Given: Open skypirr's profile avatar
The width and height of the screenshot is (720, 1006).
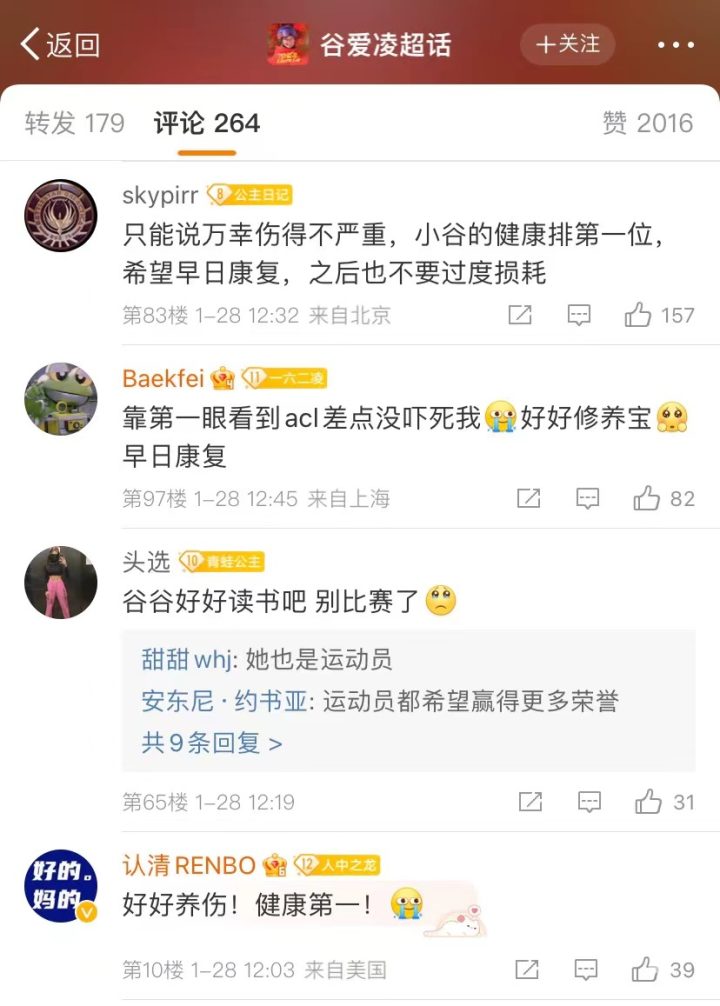Looking at the screenshot, I should click(61, 215).
